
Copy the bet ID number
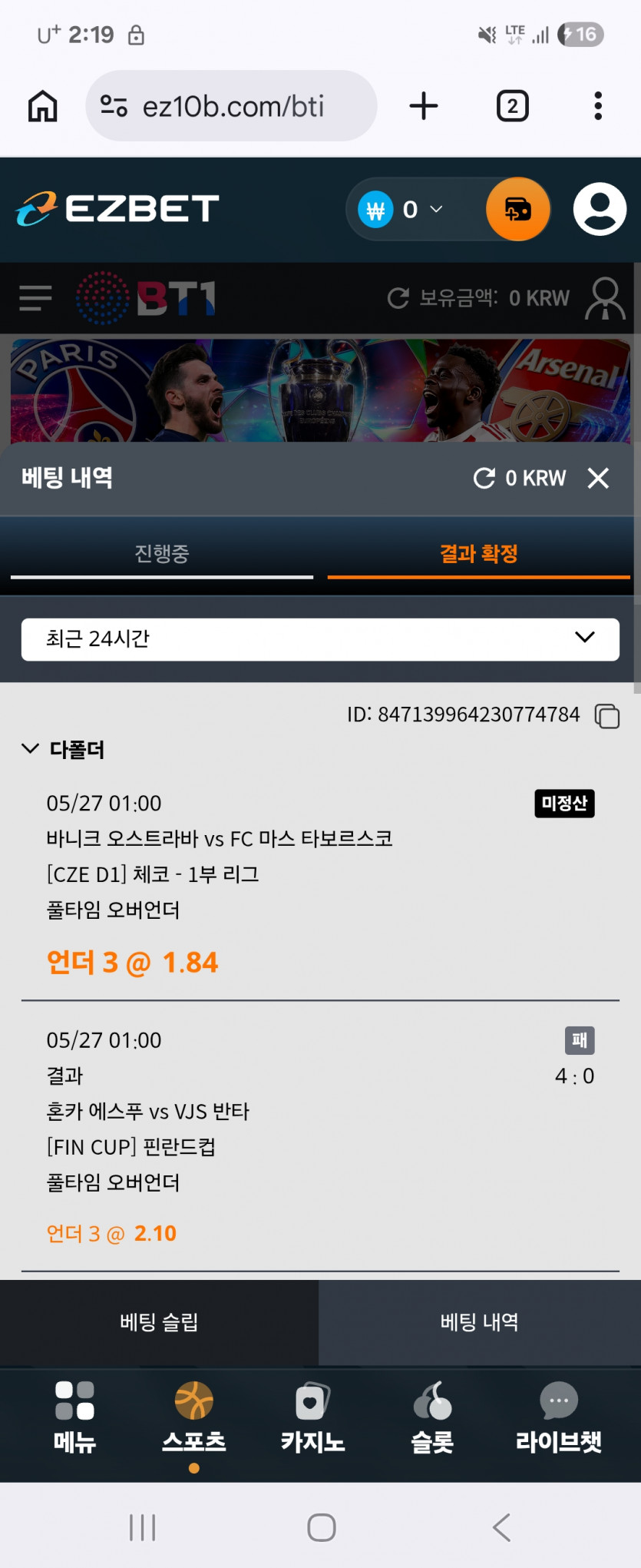click(x=607, y=716)
